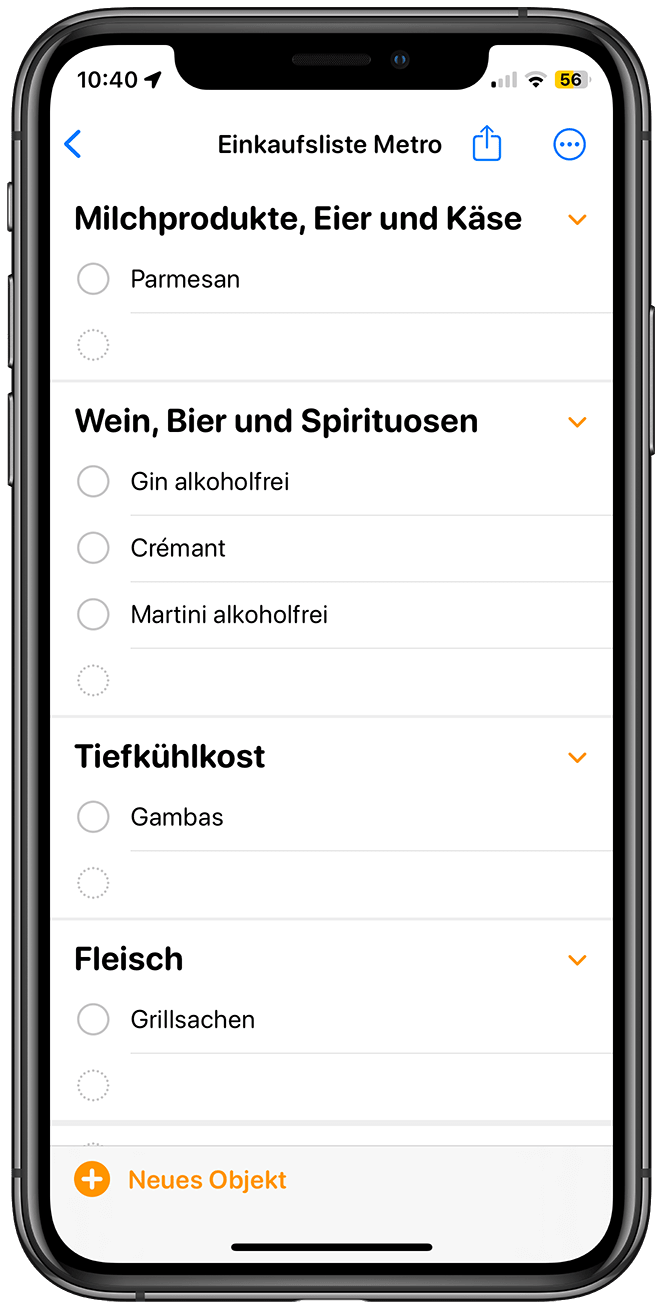This screenshot has height=1308, width=663.
Task: Mark Parmesan as completed
Action: tap(93, 279)
